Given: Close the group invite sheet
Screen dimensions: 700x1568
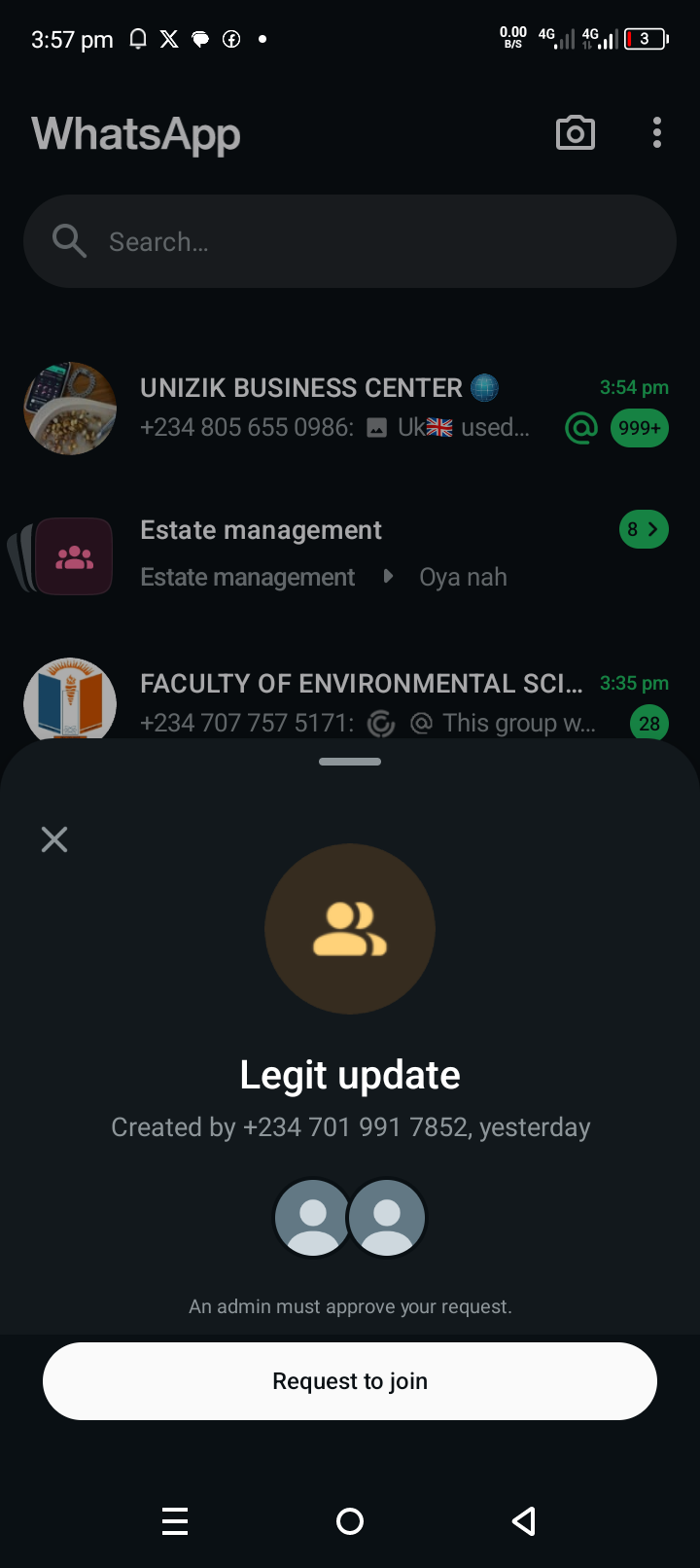Looking at the screenshot, I should tap(54, 839).
